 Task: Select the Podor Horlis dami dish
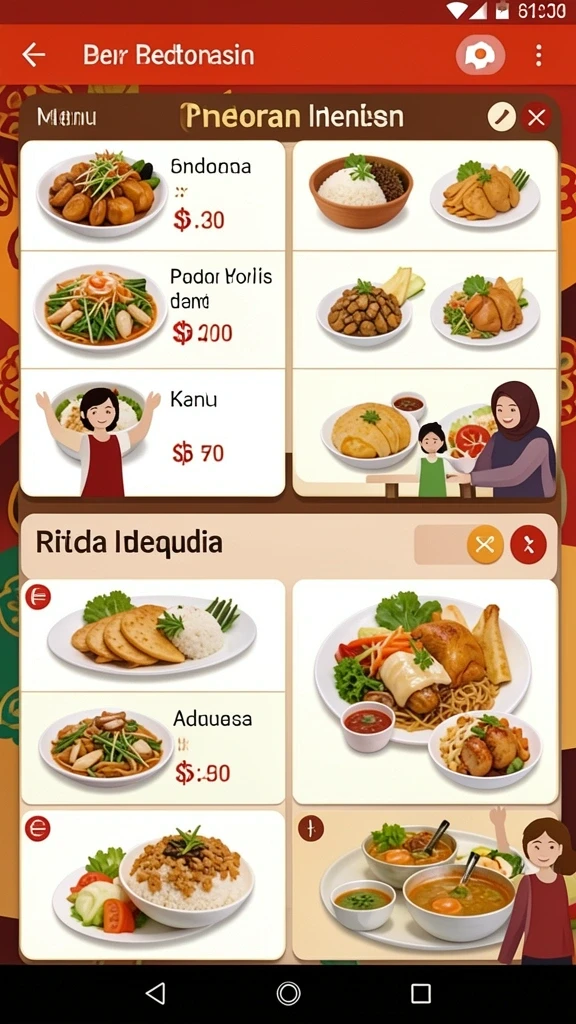[153, 310]
